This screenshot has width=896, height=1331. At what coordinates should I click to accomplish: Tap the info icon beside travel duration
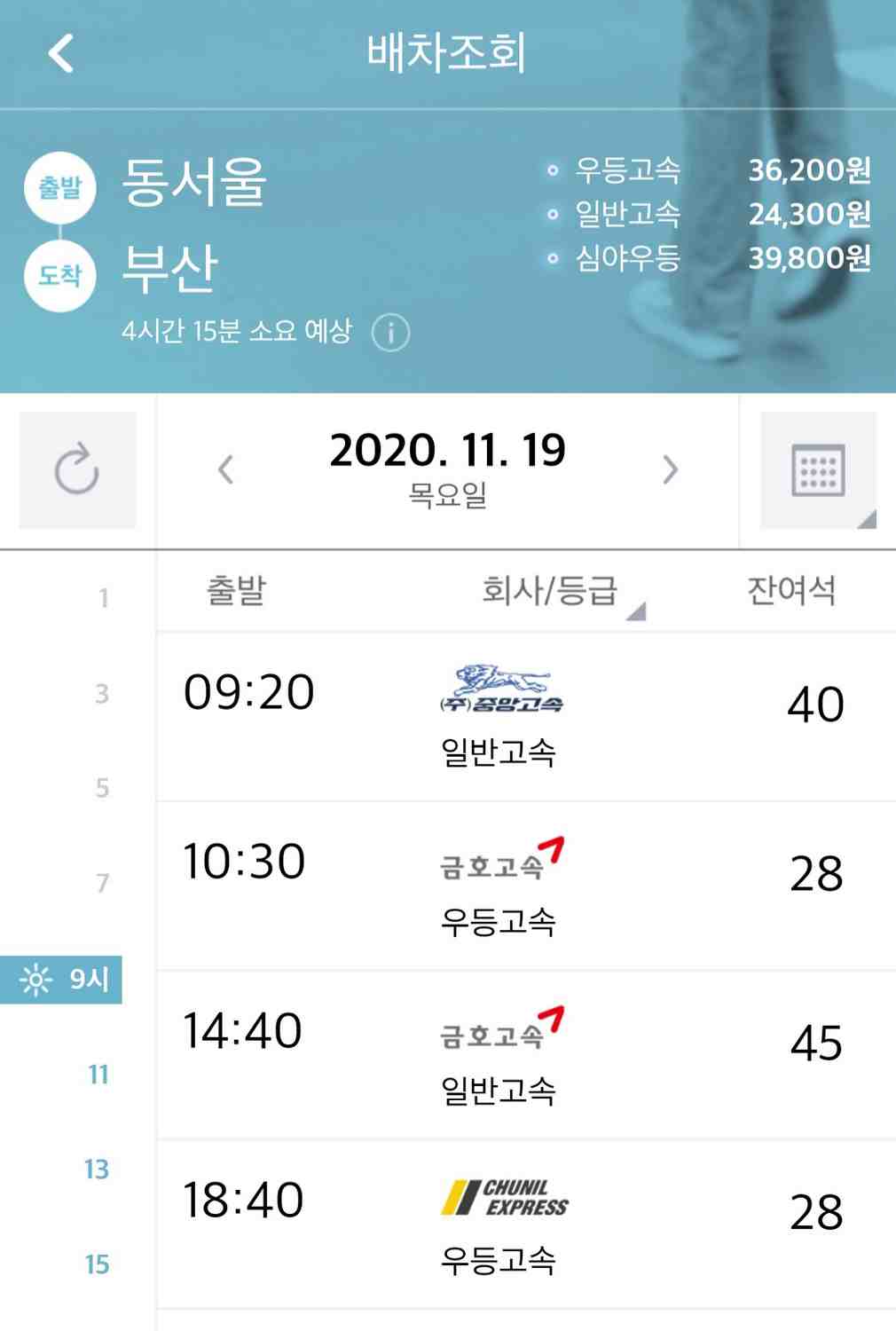pos(389,334)
